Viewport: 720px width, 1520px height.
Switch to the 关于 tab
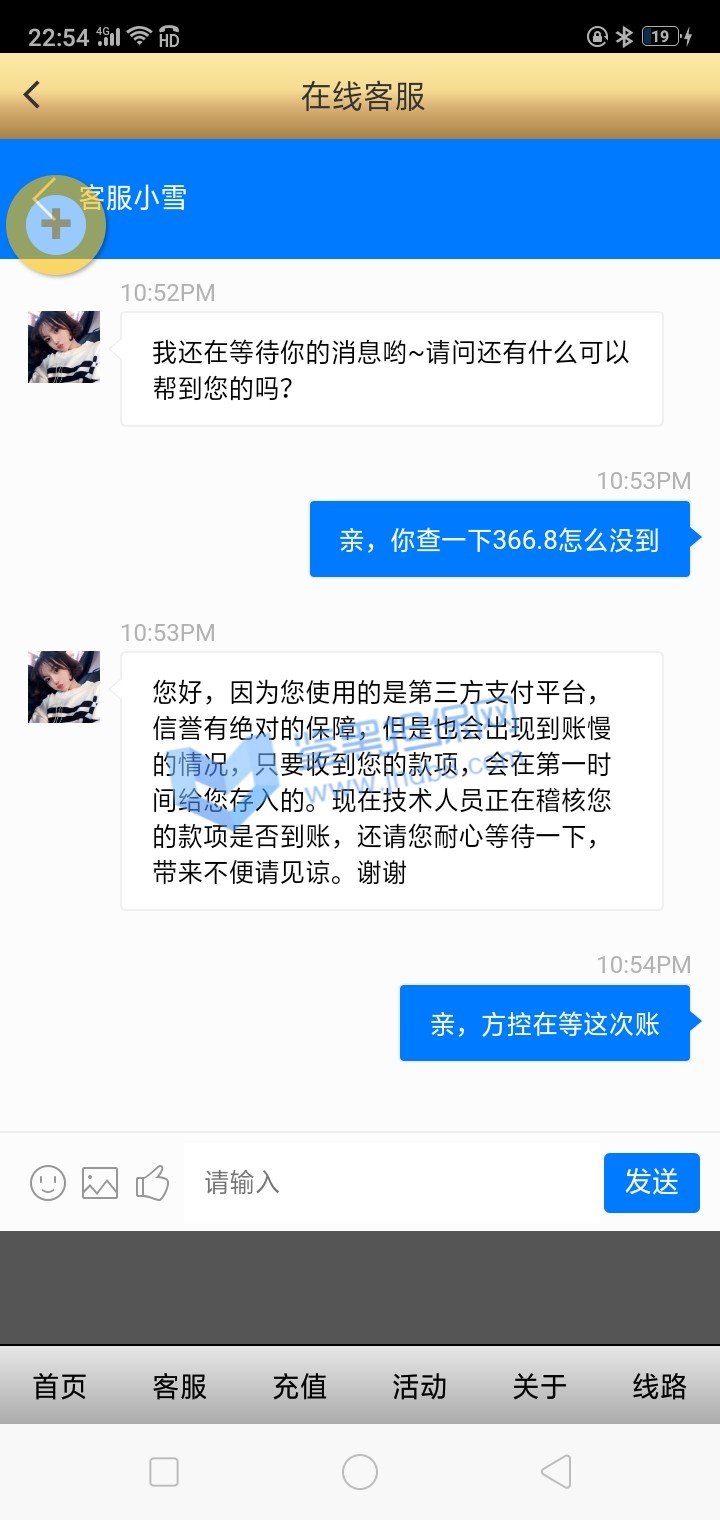tap(539, 1387)
